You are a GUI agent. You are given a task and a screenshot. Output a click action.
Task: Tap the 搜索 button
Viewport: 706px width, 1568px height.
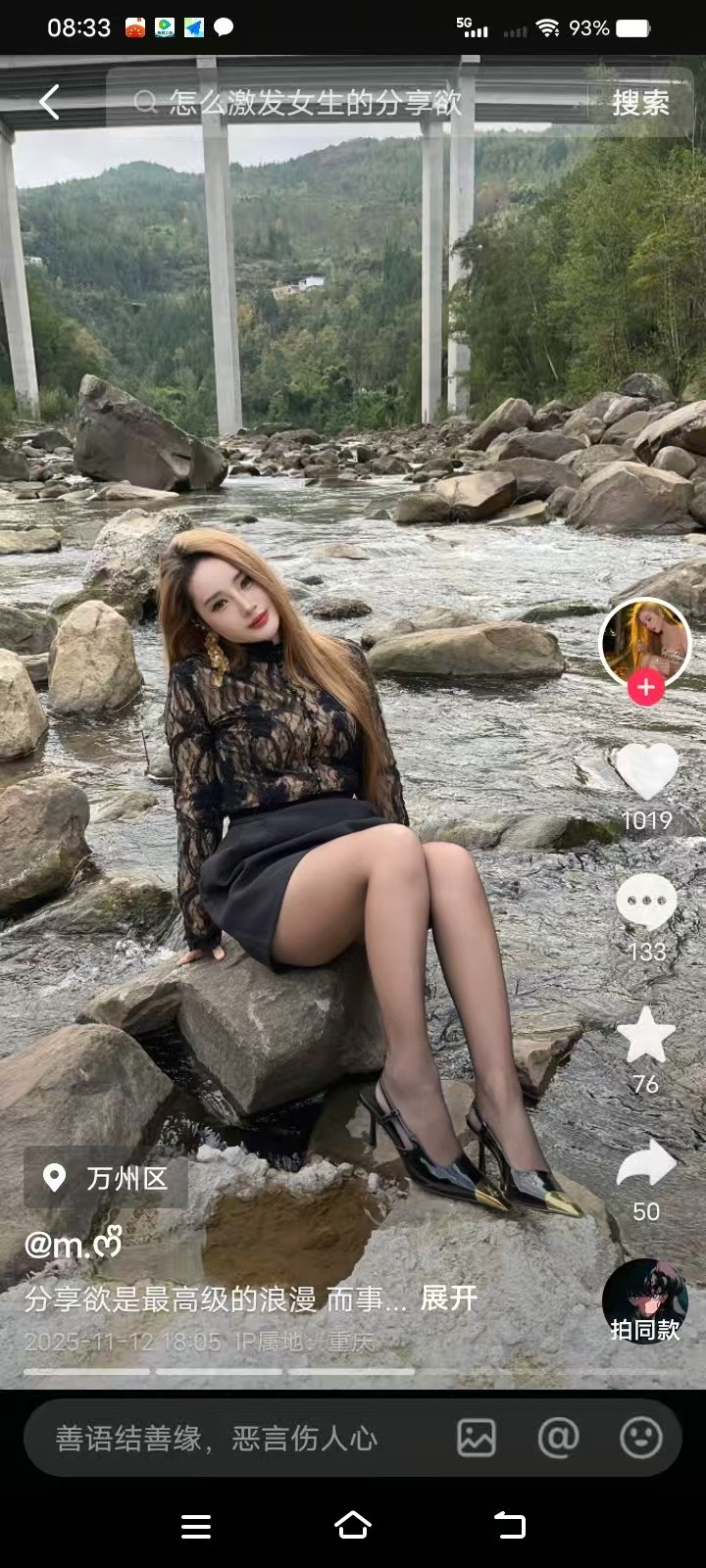[640, 102]
